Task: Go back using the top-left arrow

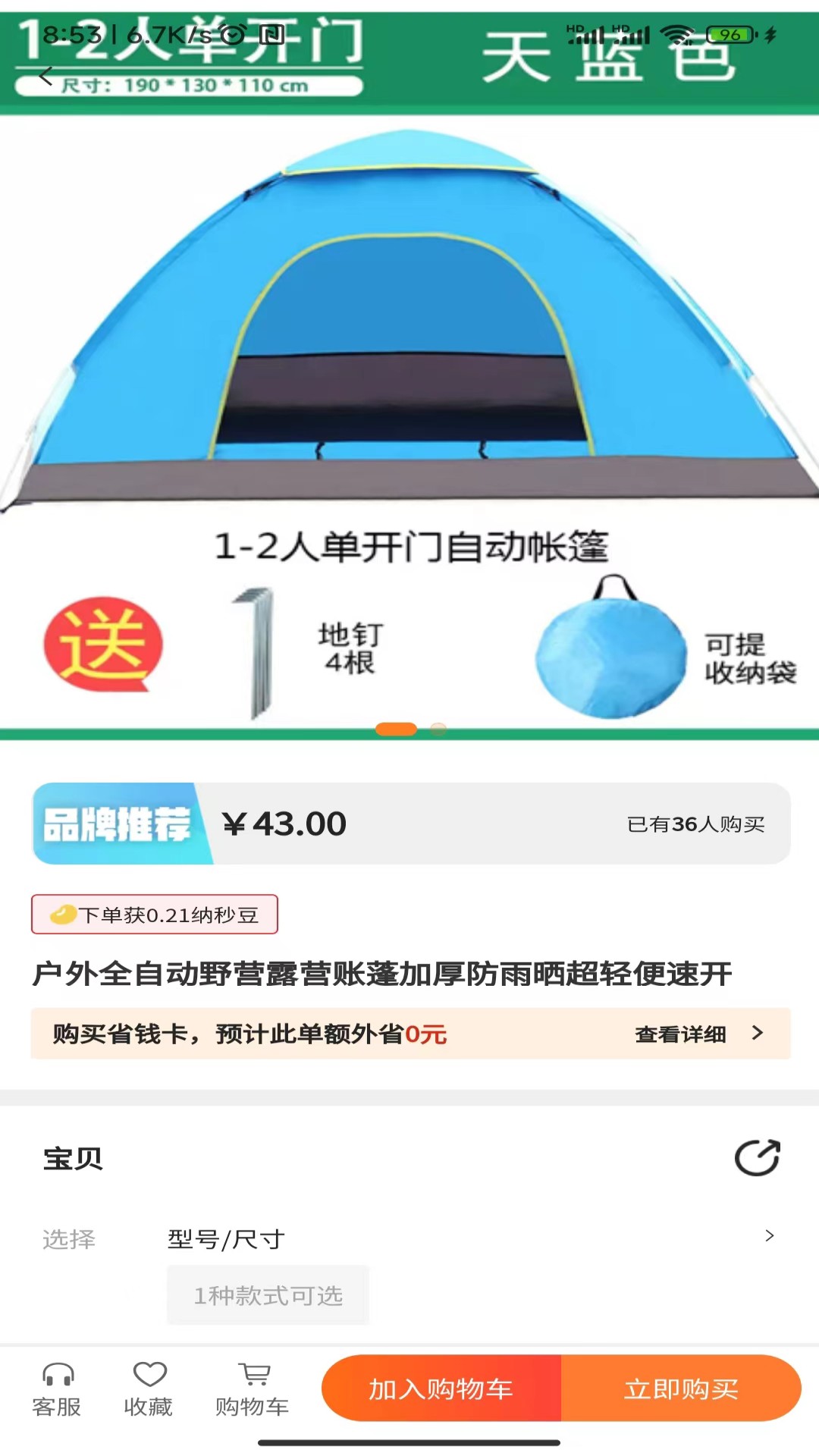Action: click(x=45, y=76)
